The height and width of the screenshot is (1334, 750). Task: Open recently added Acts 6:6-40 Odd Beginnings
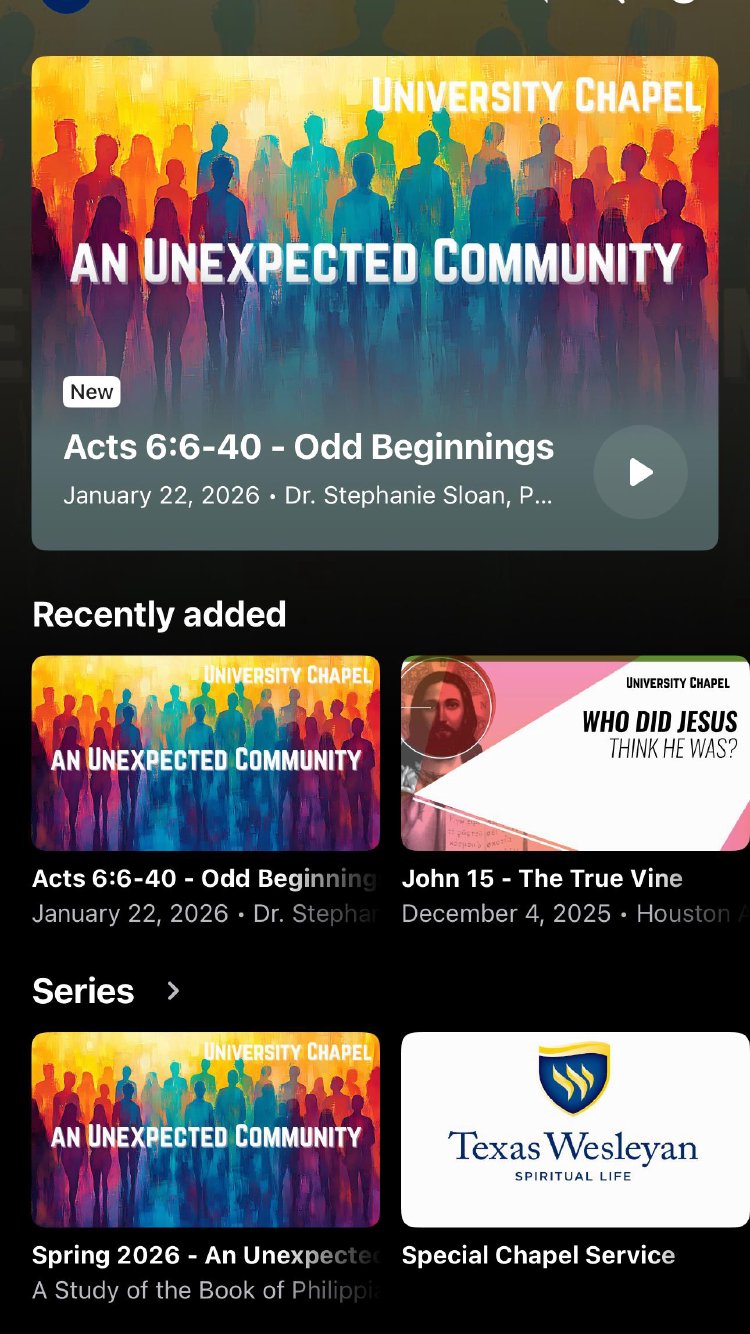coord(206,753)
